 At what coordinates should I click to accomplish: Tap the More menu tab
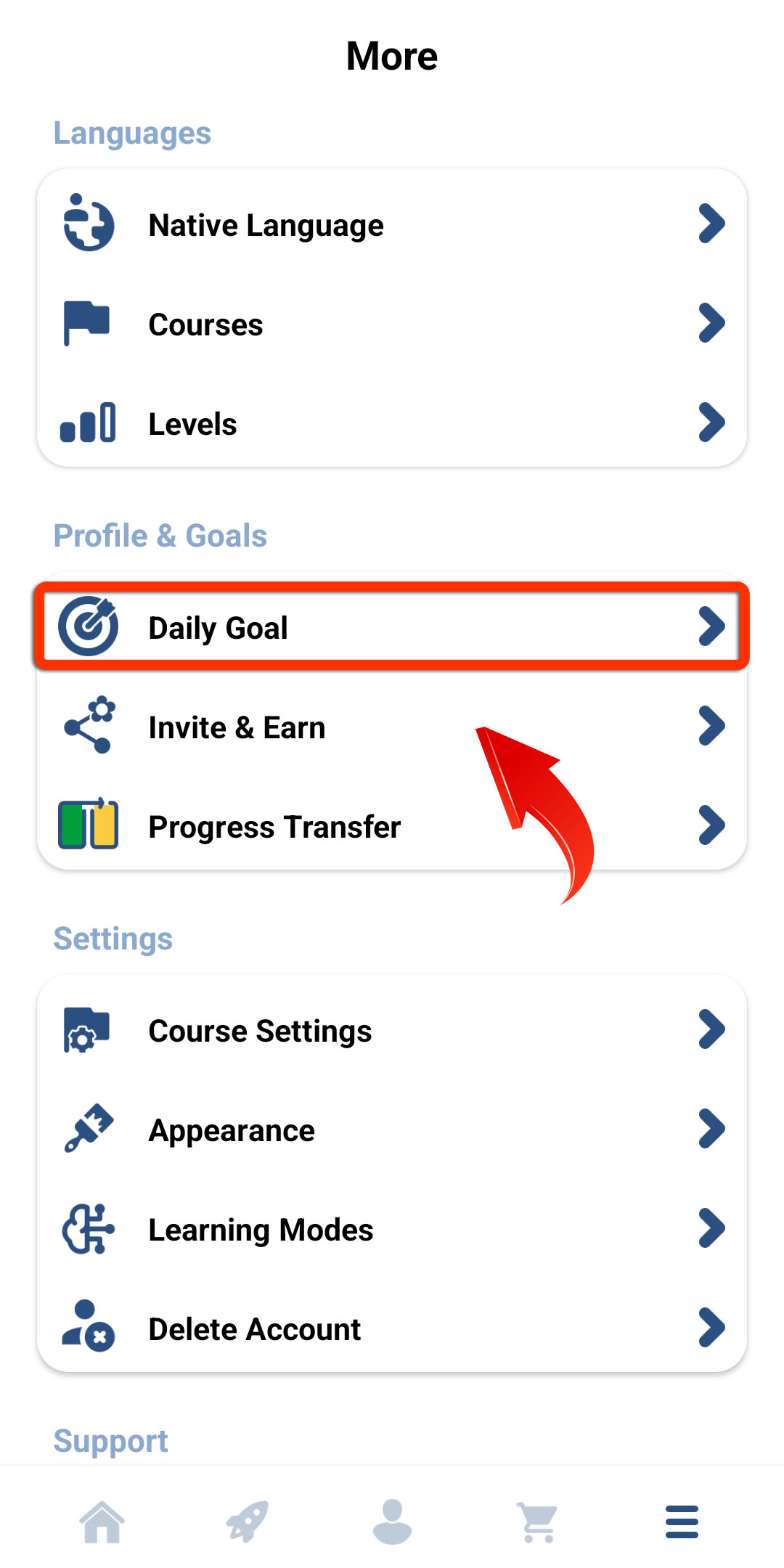click(682, 1522)
